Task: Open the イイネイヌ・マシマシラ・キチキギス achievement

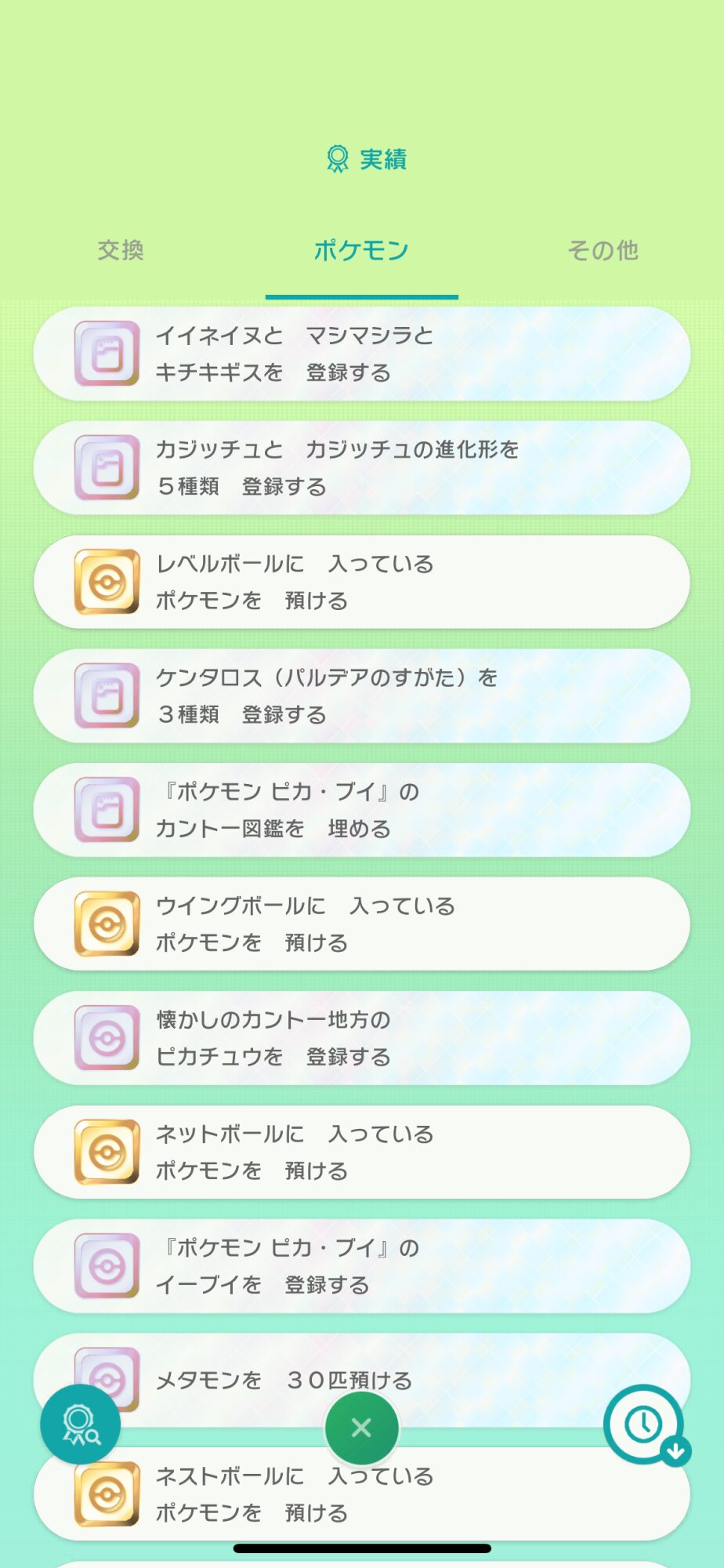Action: tap(361, 354)
